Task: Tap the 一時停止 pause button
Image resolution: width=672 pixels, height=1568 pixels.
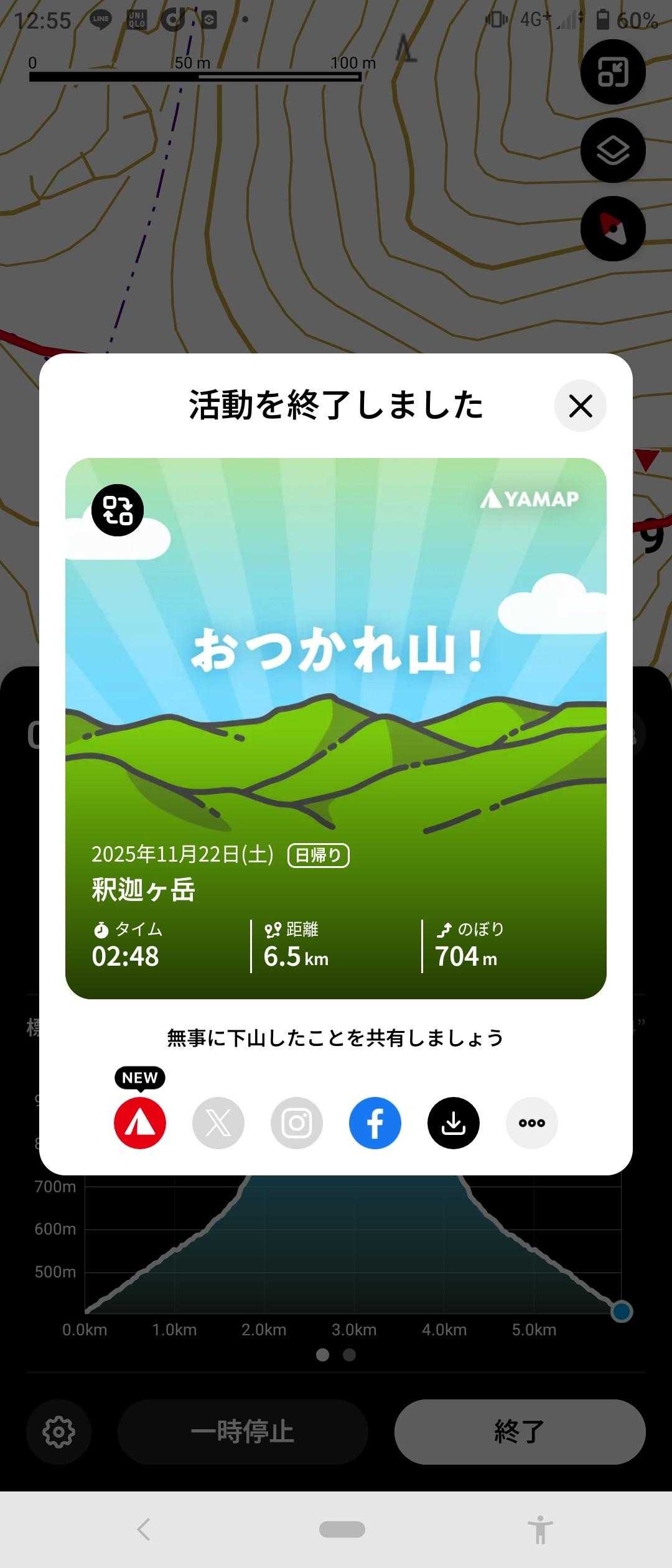Action: (242, 1432)
